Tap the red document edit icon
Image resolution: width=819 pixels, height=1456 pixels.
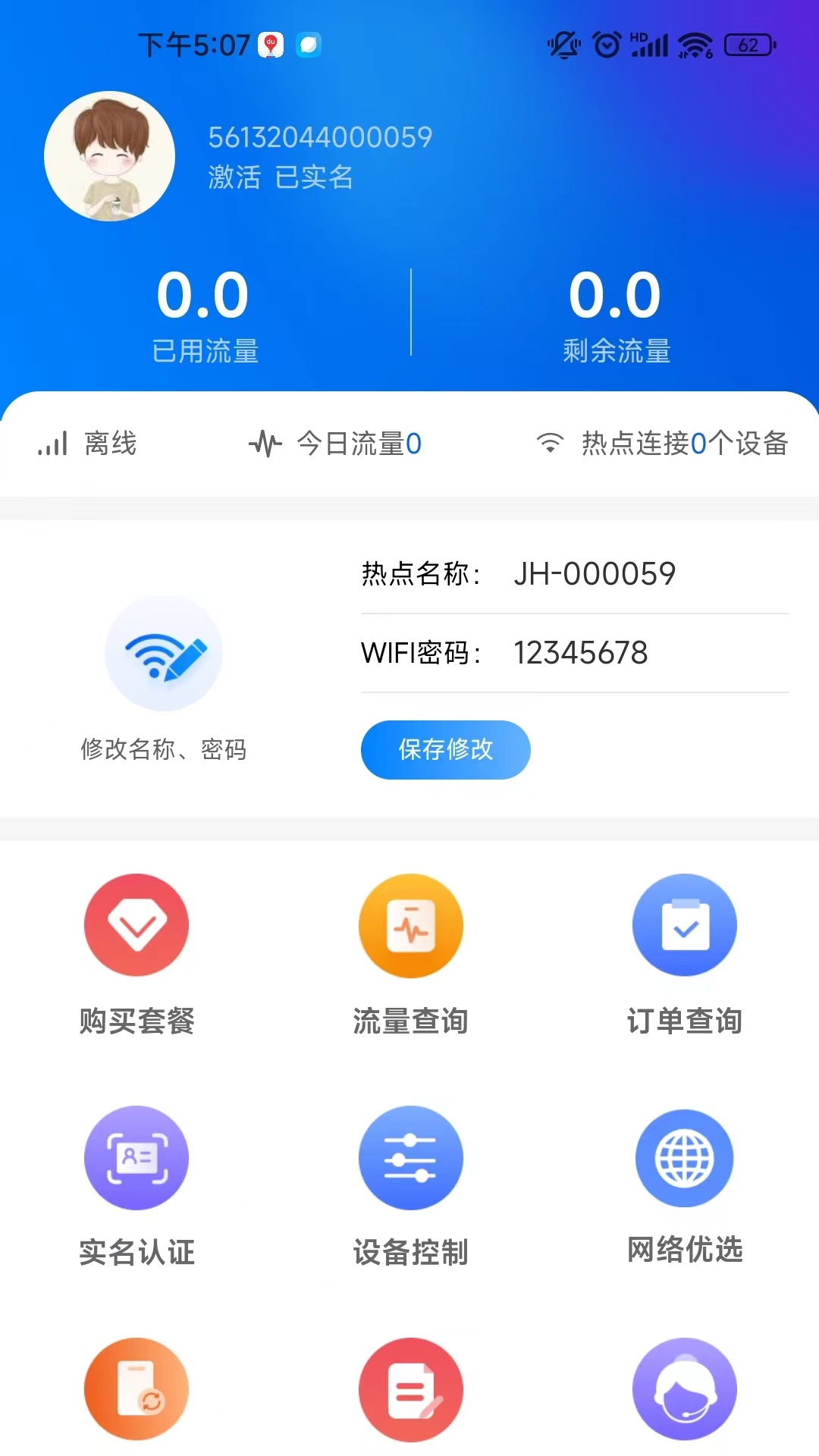[410, 1389]
